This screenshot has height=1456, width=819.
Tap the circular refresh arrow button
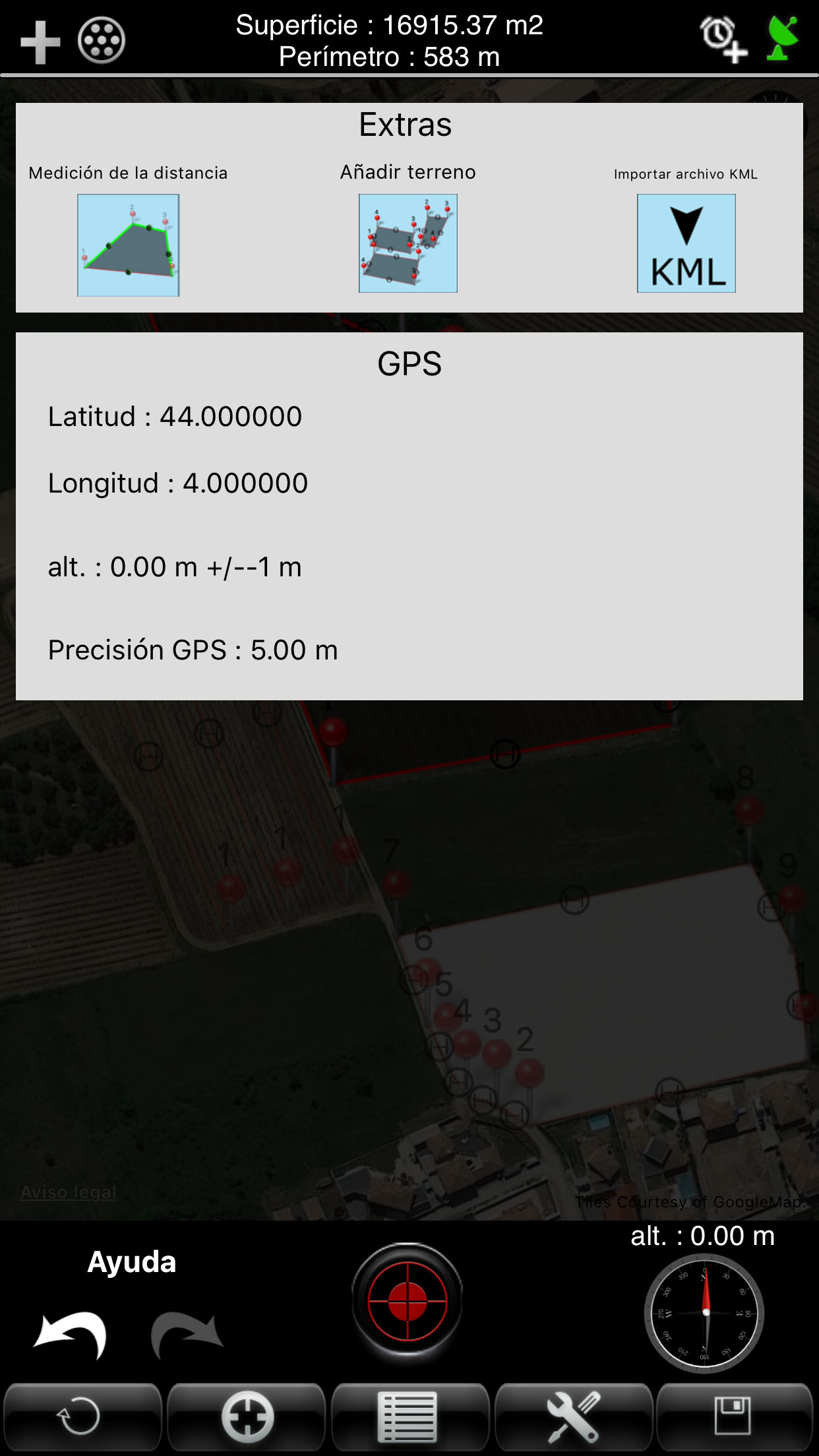point(82,1416)
